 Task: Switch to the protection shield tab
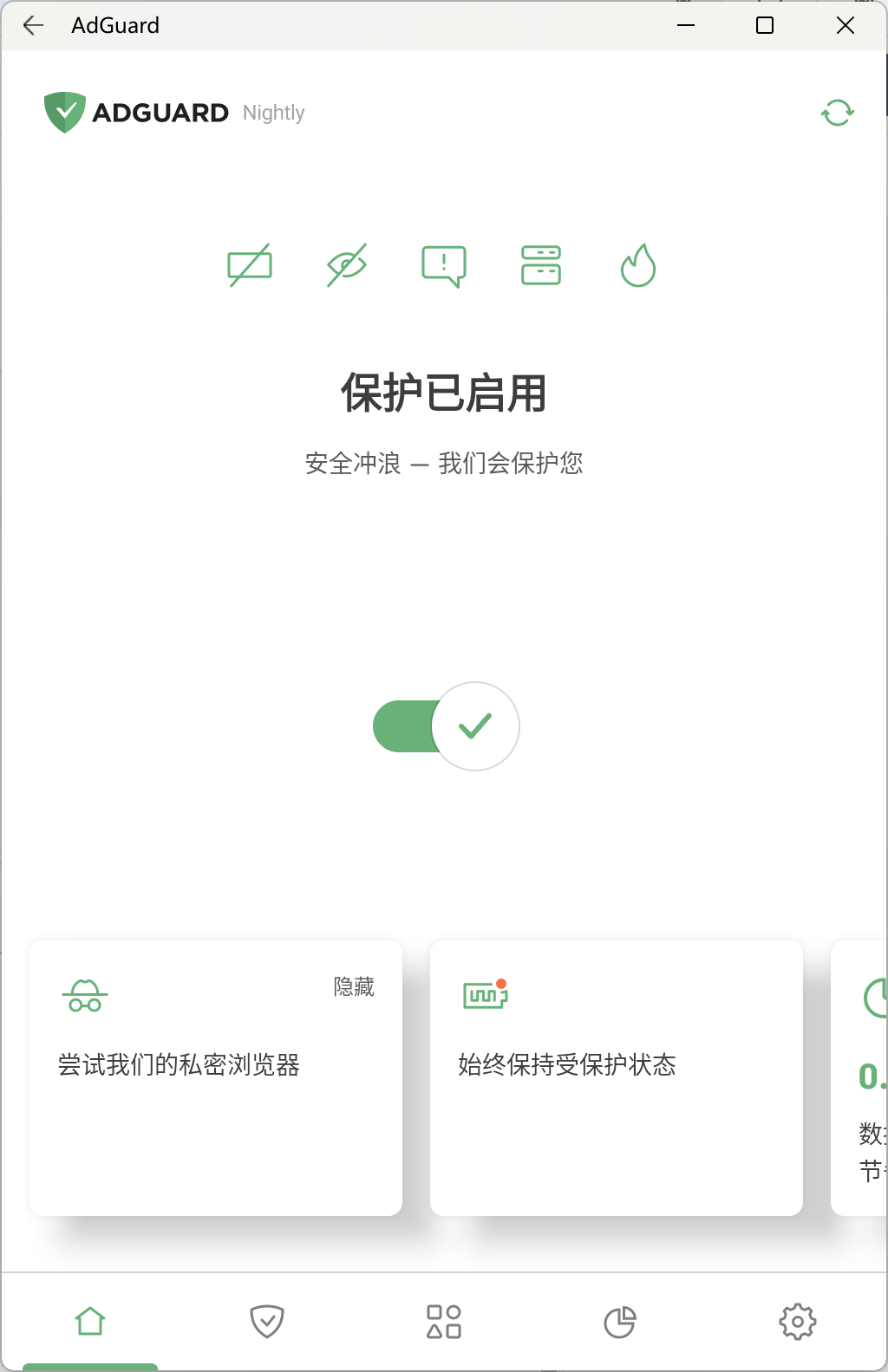(267, 1322)
